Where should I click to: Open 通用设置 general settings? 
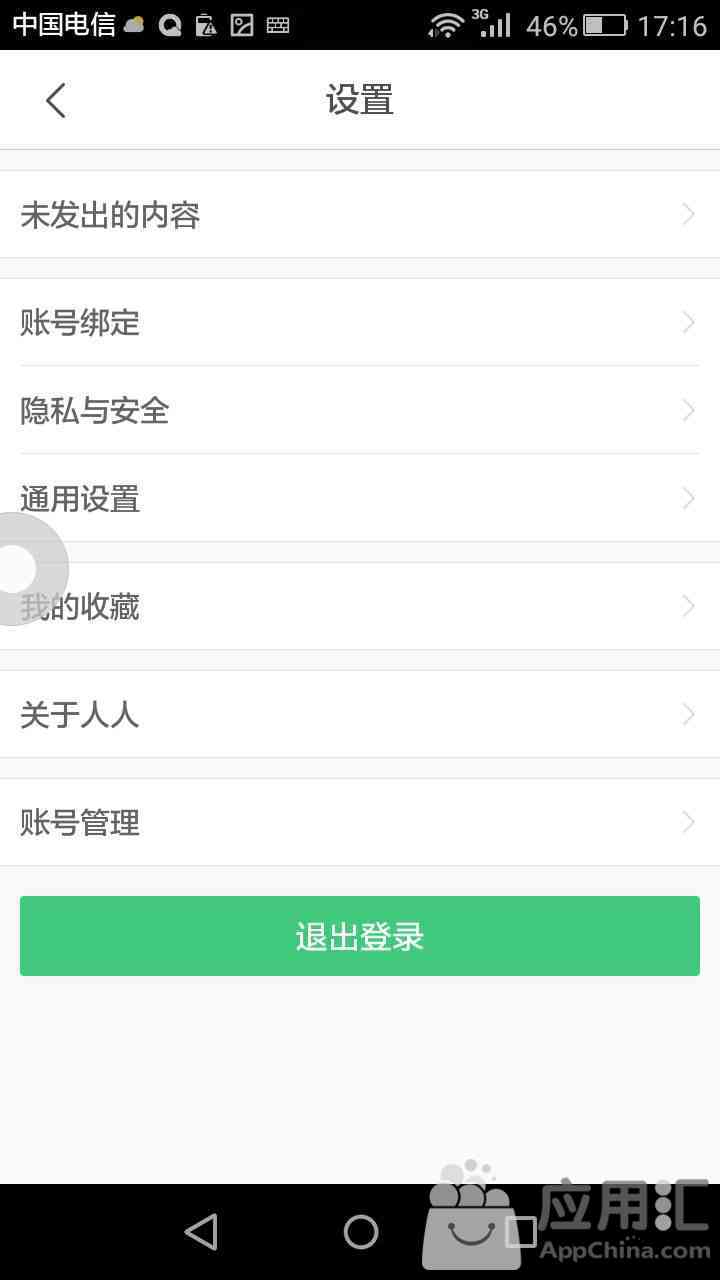coord(360,498)
